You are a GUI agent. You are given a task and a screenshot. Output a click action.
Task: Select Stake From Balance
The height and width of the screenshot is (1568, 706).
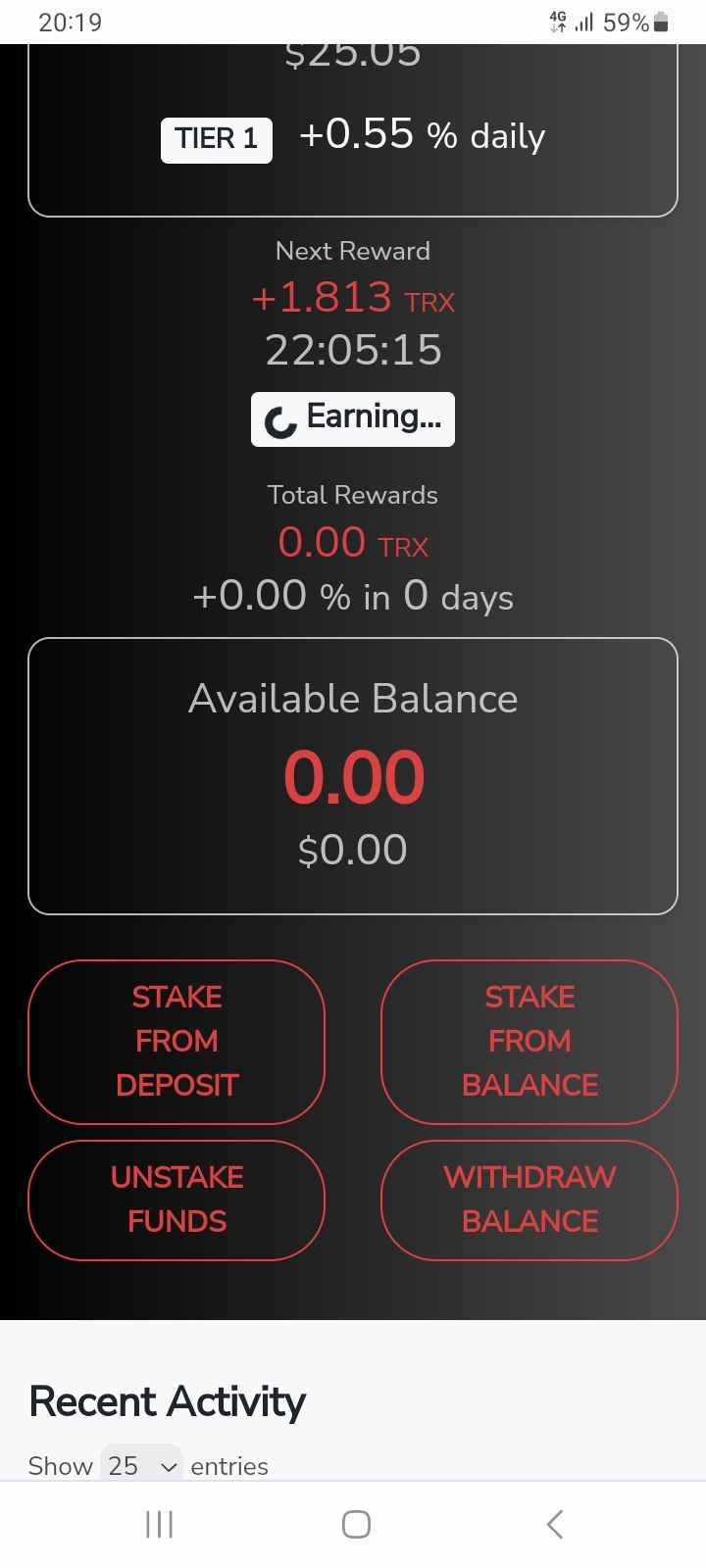click(x=529, y=1042)
